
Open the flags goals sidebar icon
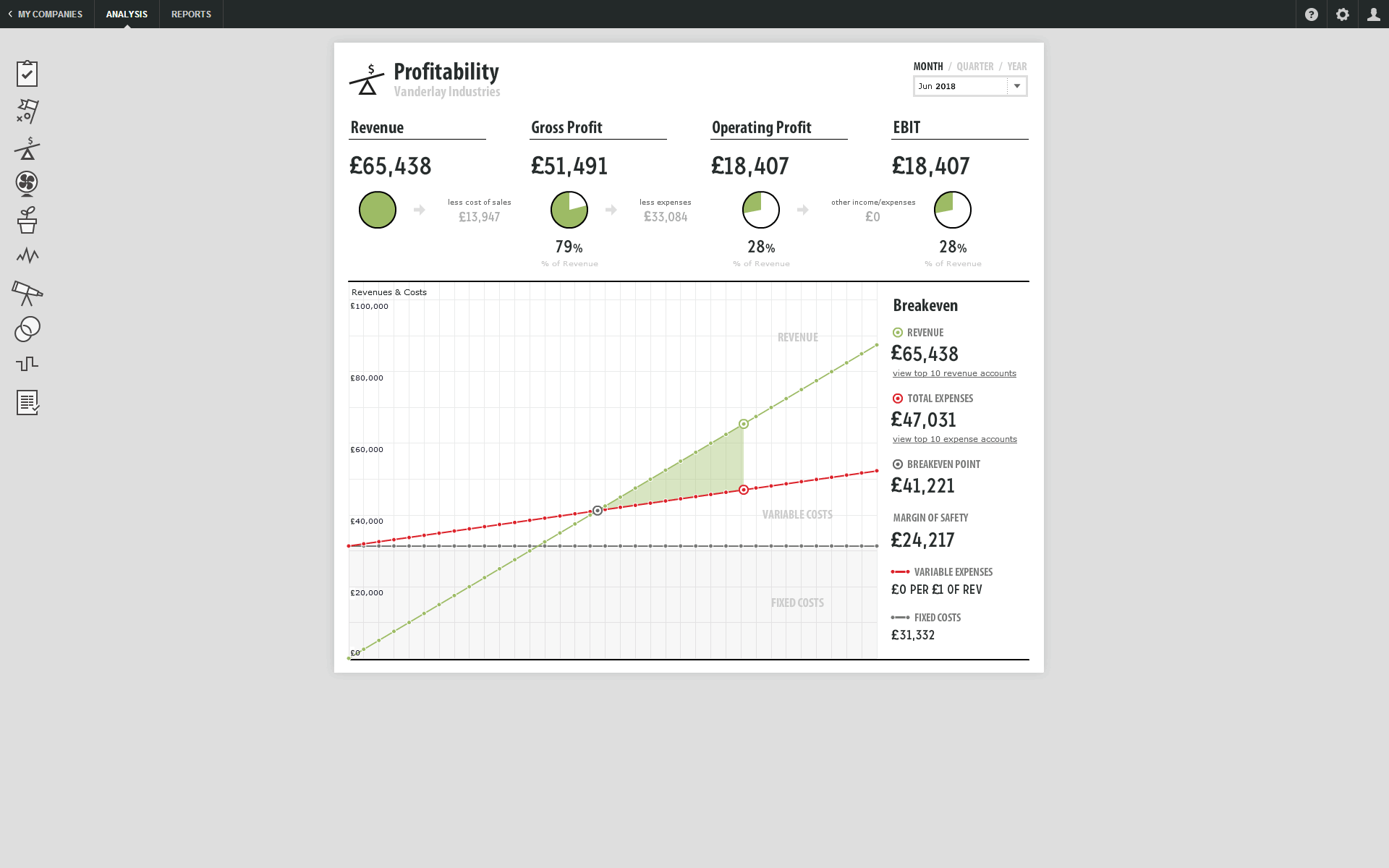tap(27, 111)
